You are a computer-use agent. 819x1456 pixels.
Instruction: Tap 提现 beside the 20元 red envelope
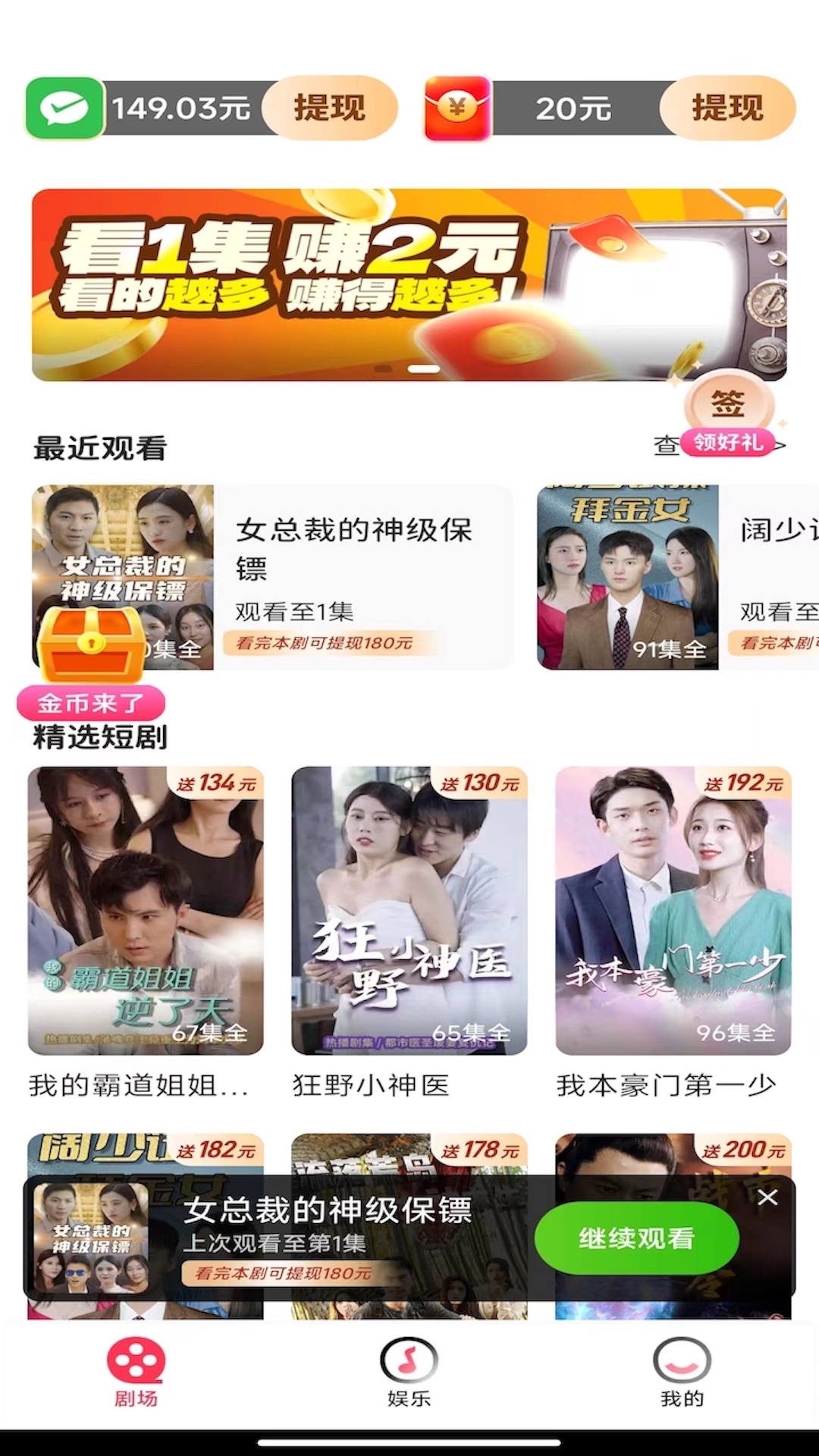726,108
